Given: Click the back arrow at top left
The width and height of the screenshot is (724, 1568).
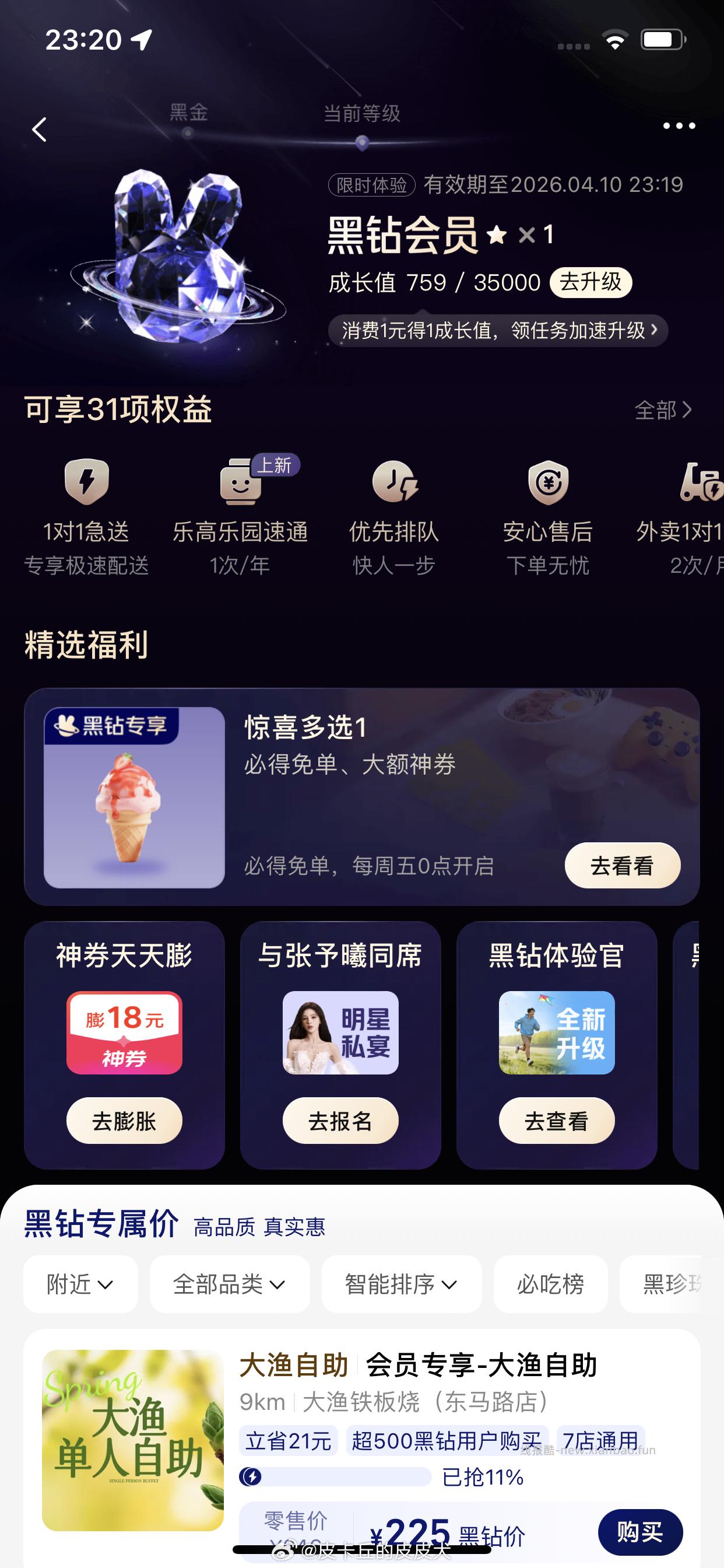Looking at the screenshot, I should coord(40,129).
